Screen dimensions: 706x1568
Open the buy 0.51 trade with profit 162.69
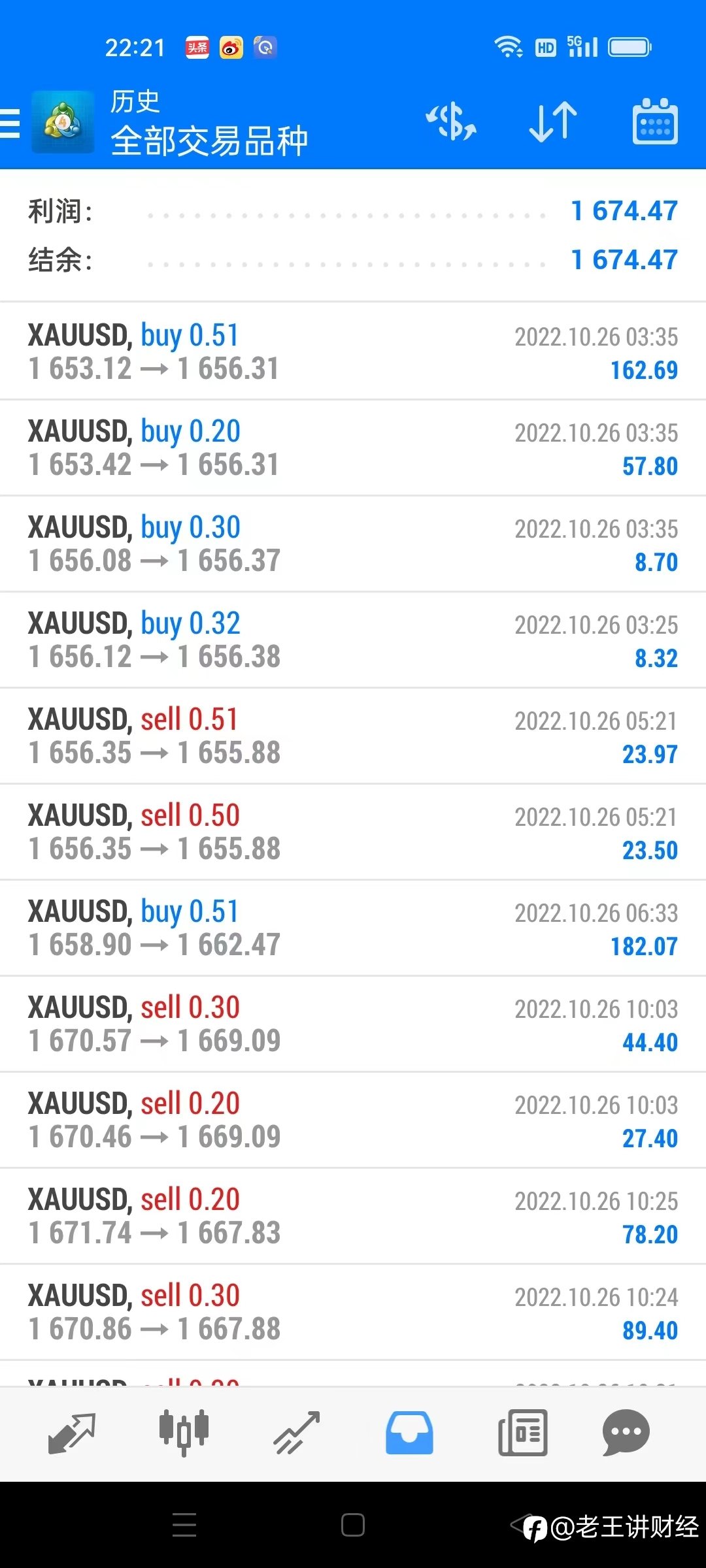353,351
